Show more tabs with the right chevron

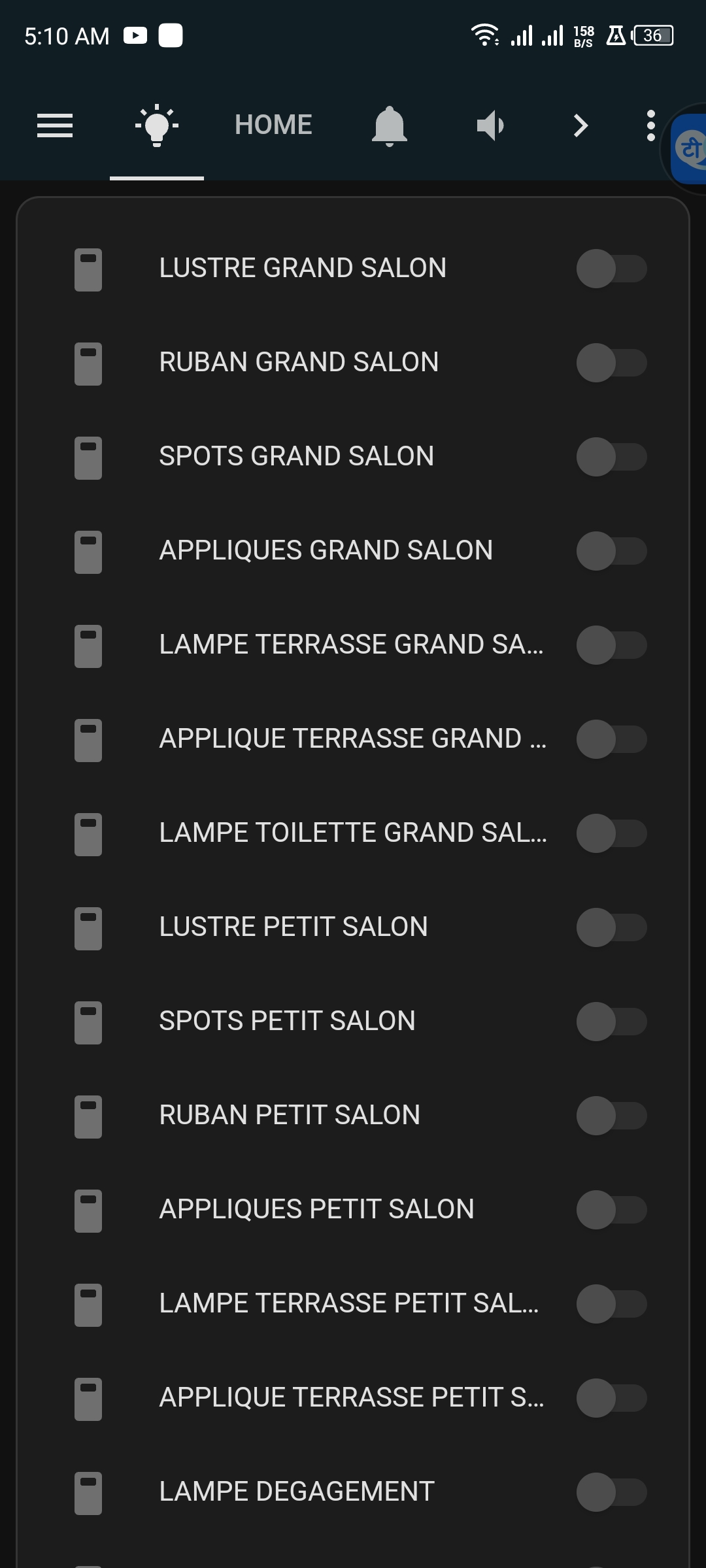[580, 125]
